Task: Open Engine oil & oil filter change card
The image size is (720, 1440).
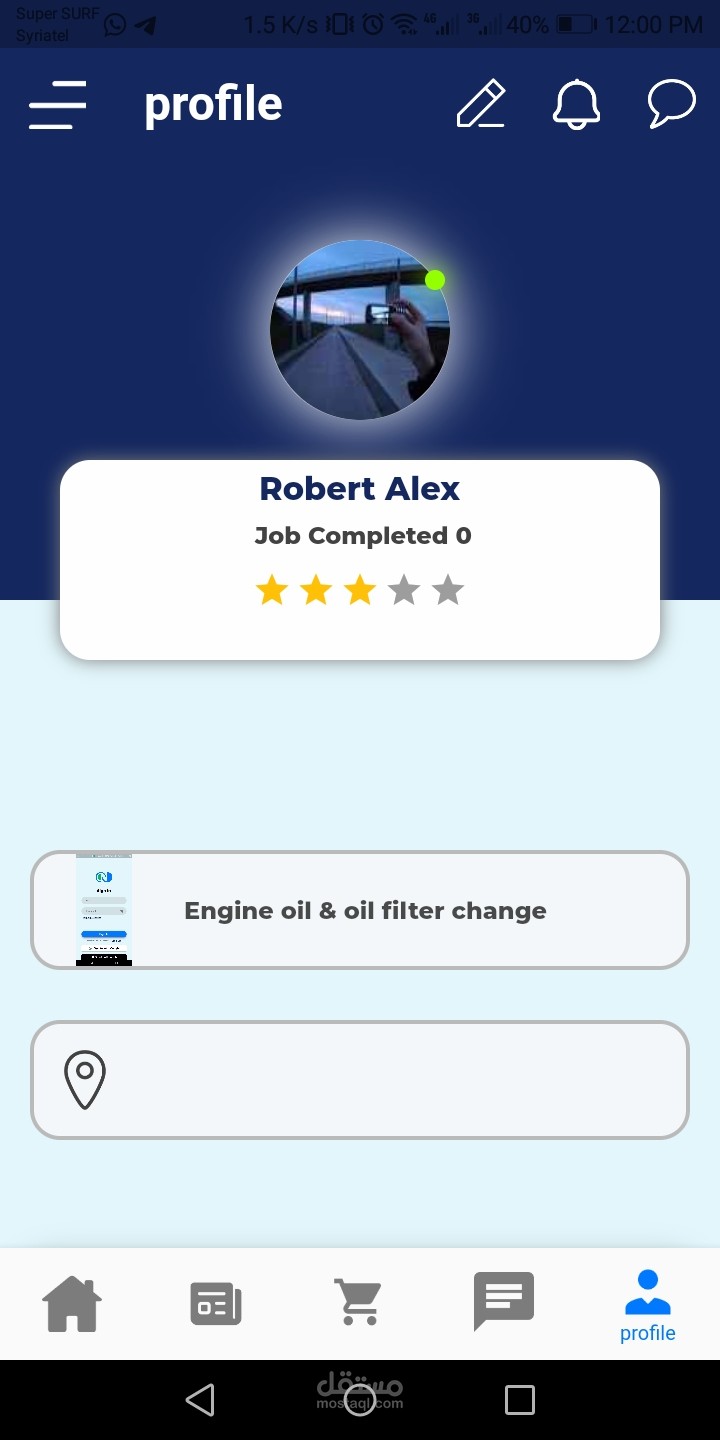Action: 360,910
